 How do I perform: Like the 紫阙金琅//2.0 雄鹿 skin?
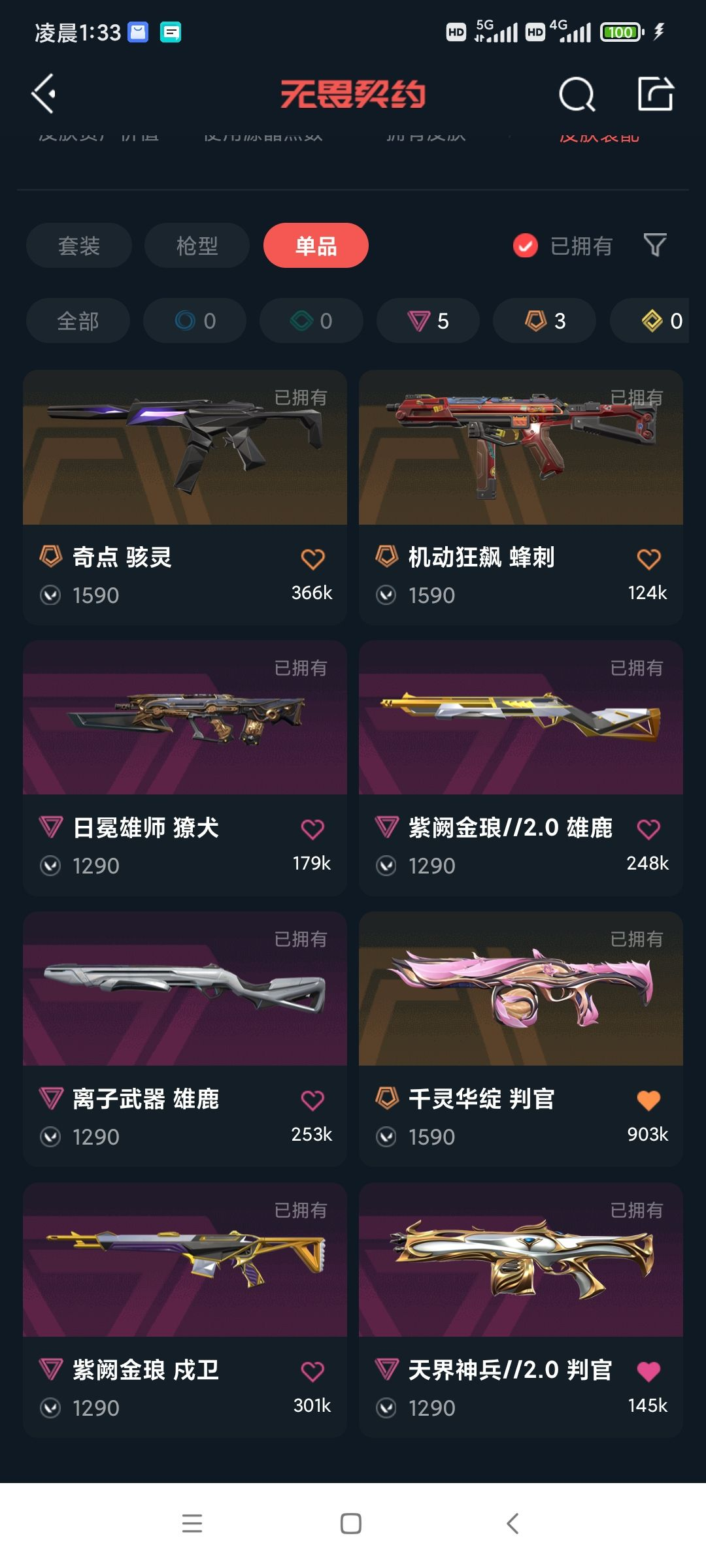[x=648, y=829]
